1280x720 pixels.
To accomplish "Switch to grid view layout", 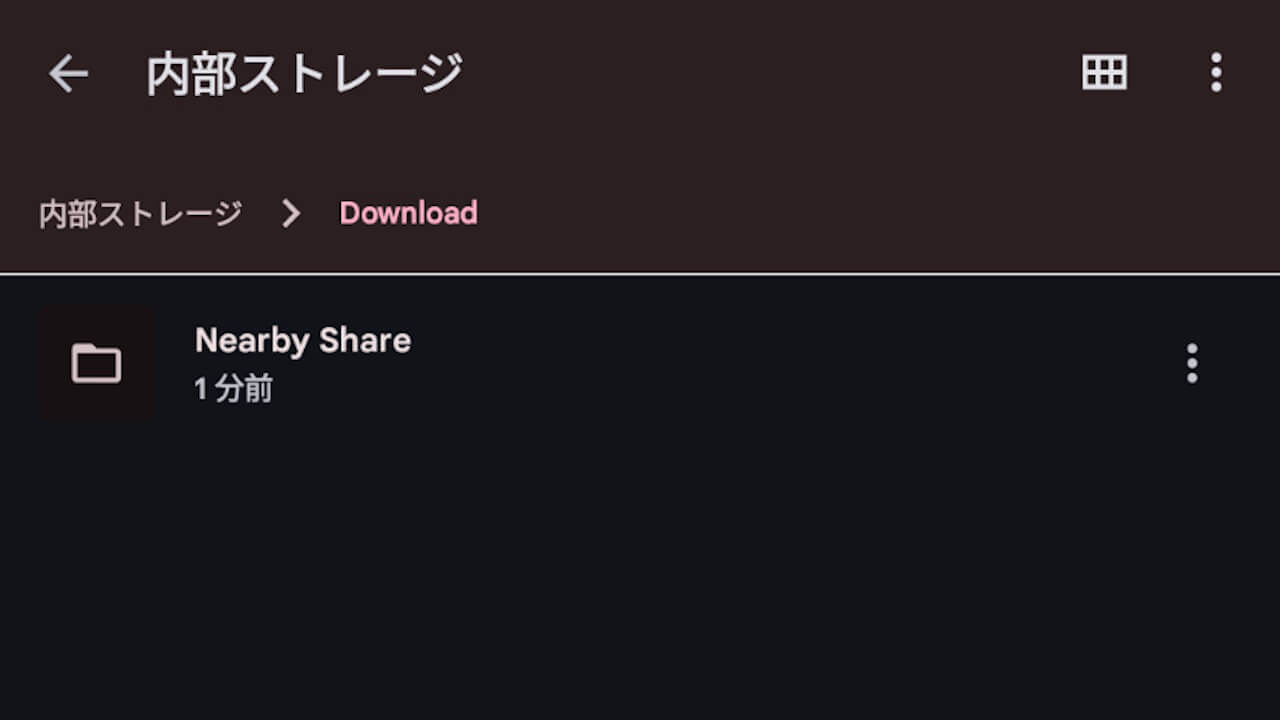I will (x=1104, y=73).
